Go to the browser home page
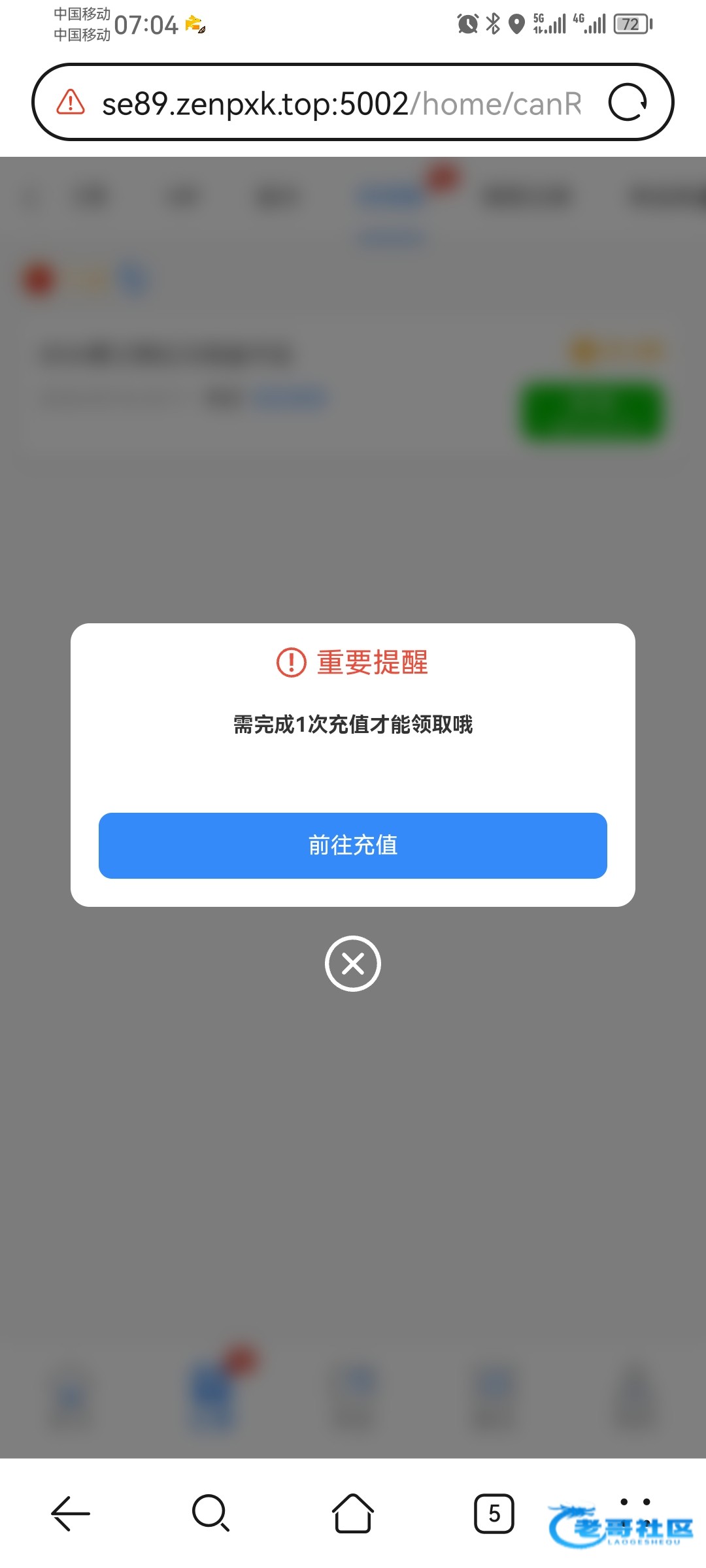Screen dimensions: 706x1568 pos(353,1513)
